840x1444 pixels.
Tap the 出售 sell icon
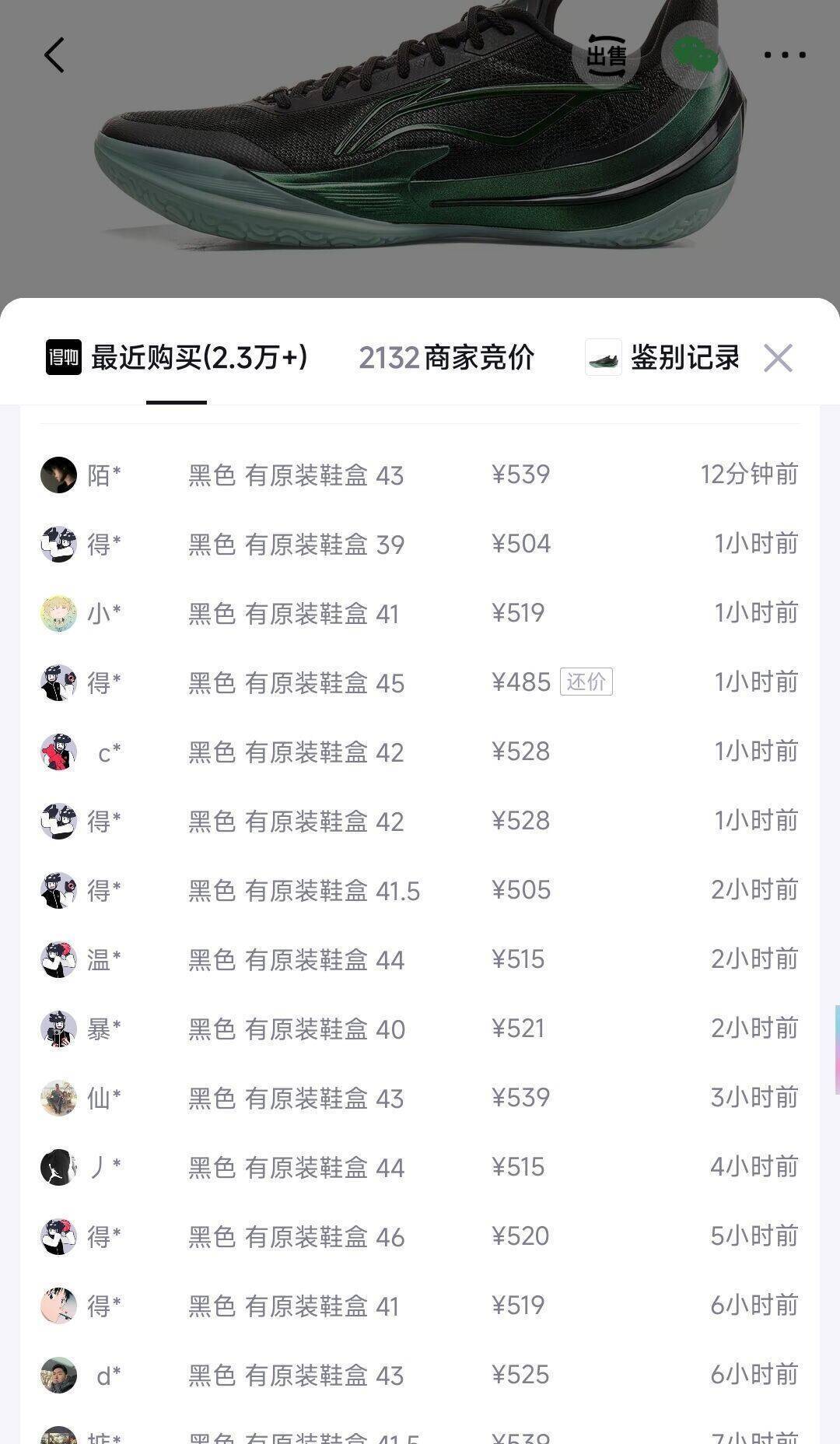(x=606, y=55)
